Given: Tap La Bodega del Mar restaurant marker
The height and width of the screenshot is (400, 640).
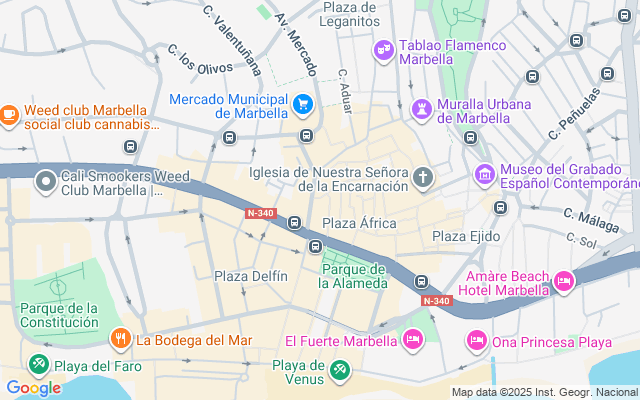Looking at the screenshot, I should point(120,339).
